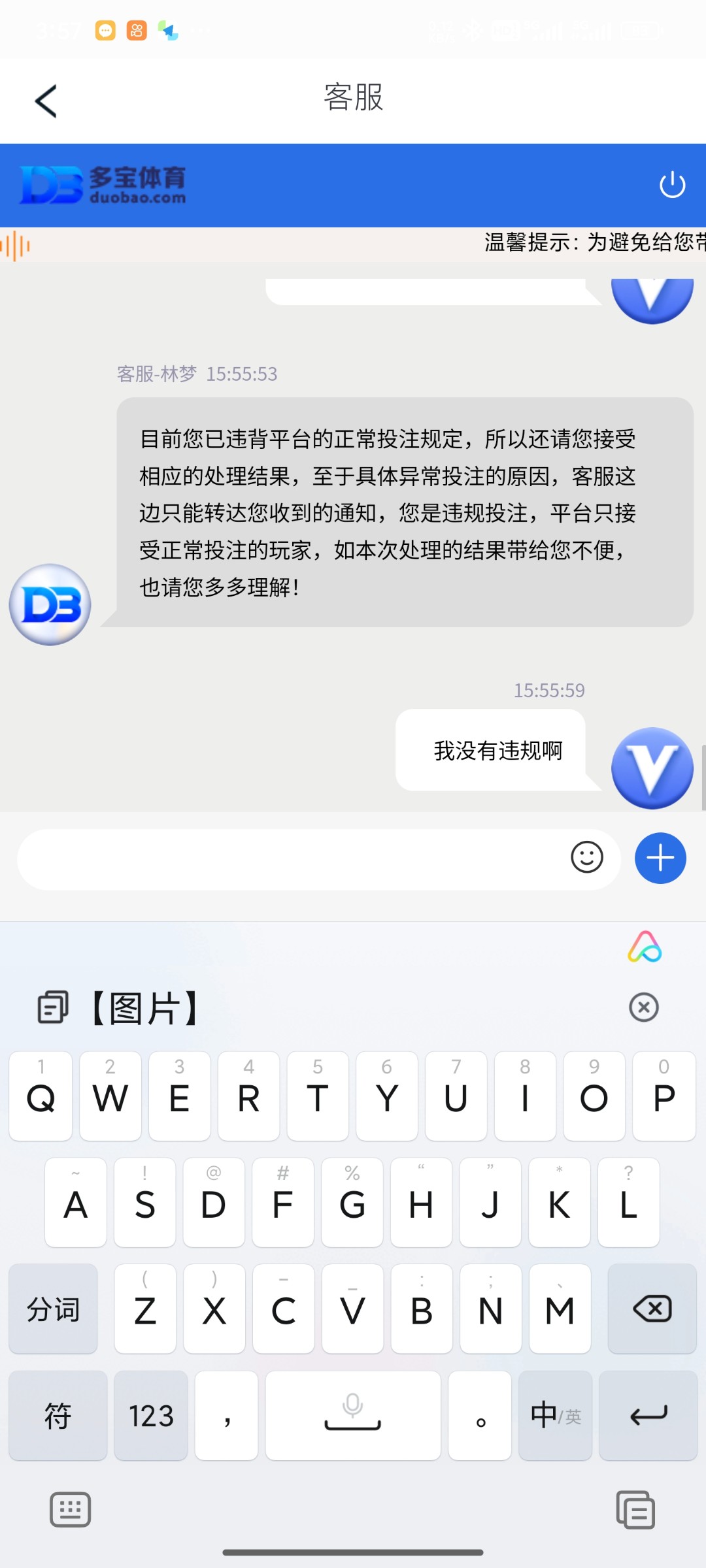Paste the 【图片】 clipboard suggestion
The width and height of the screenshot is (706, 1568).
[x=144, y=1007]
